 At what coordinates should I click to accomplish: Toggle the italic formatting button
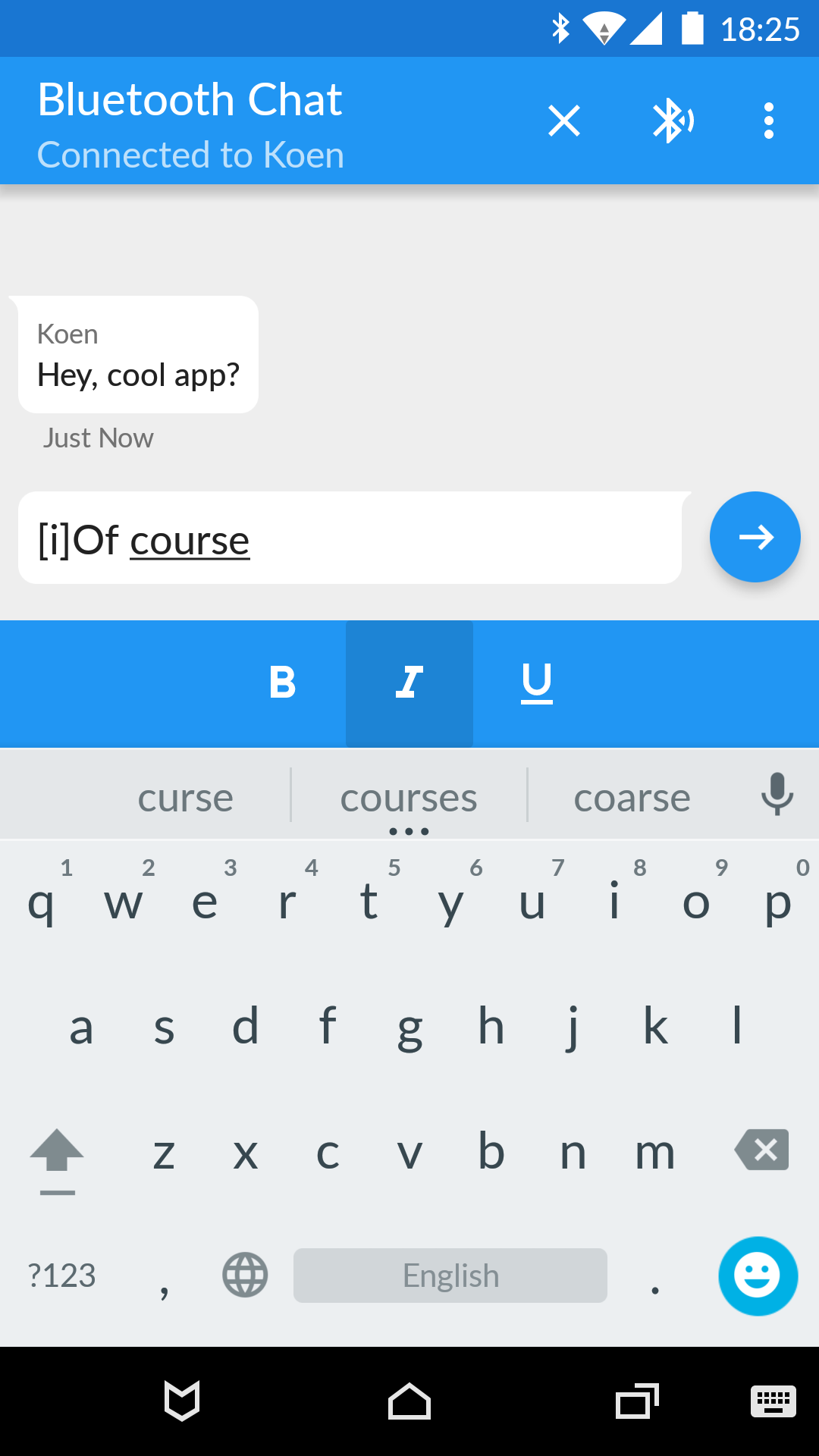pos(409,683)
